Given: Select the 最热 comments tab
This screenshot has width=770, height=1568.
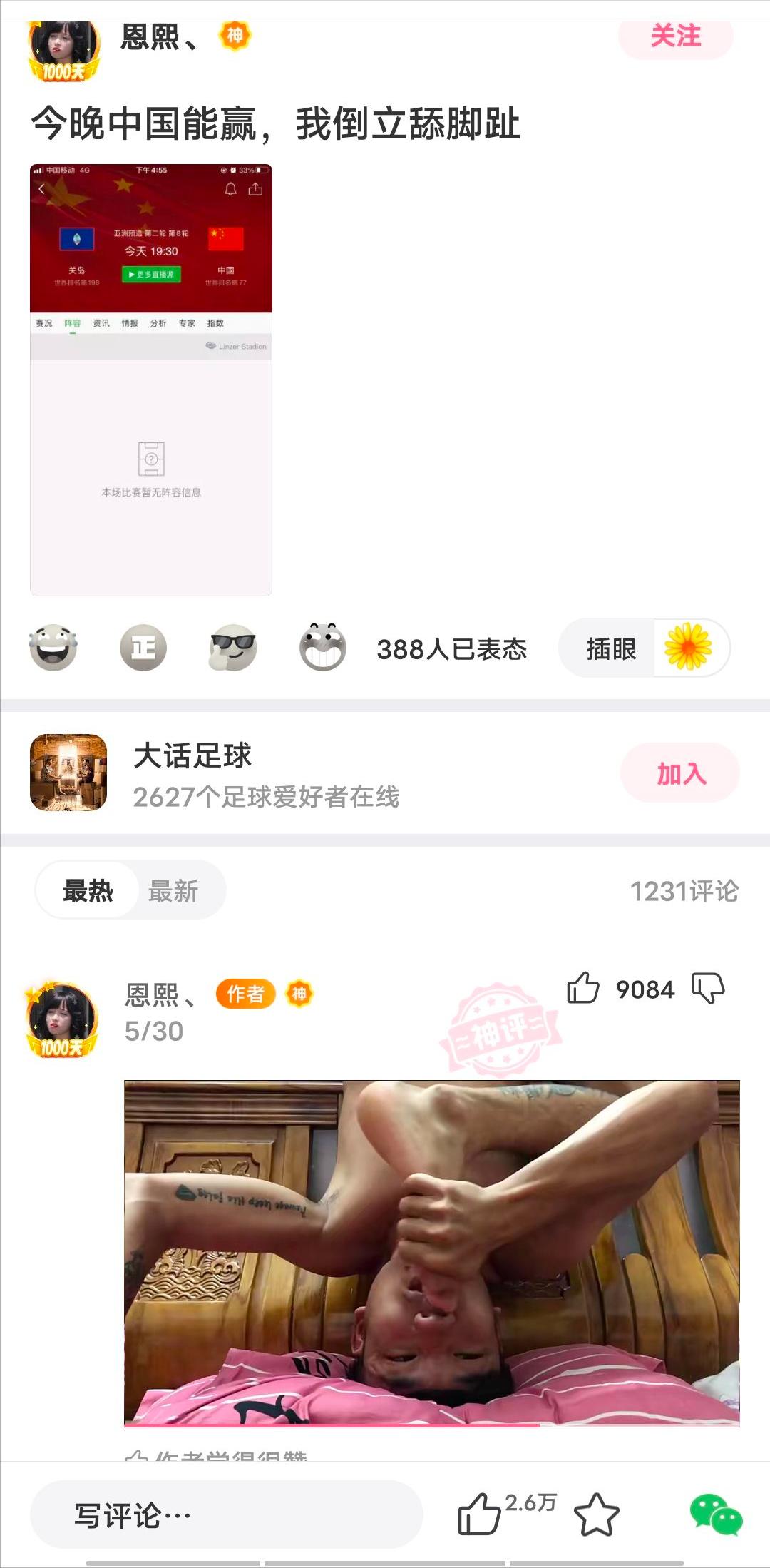Looking at the screenshot, I should tap(86, 890).
